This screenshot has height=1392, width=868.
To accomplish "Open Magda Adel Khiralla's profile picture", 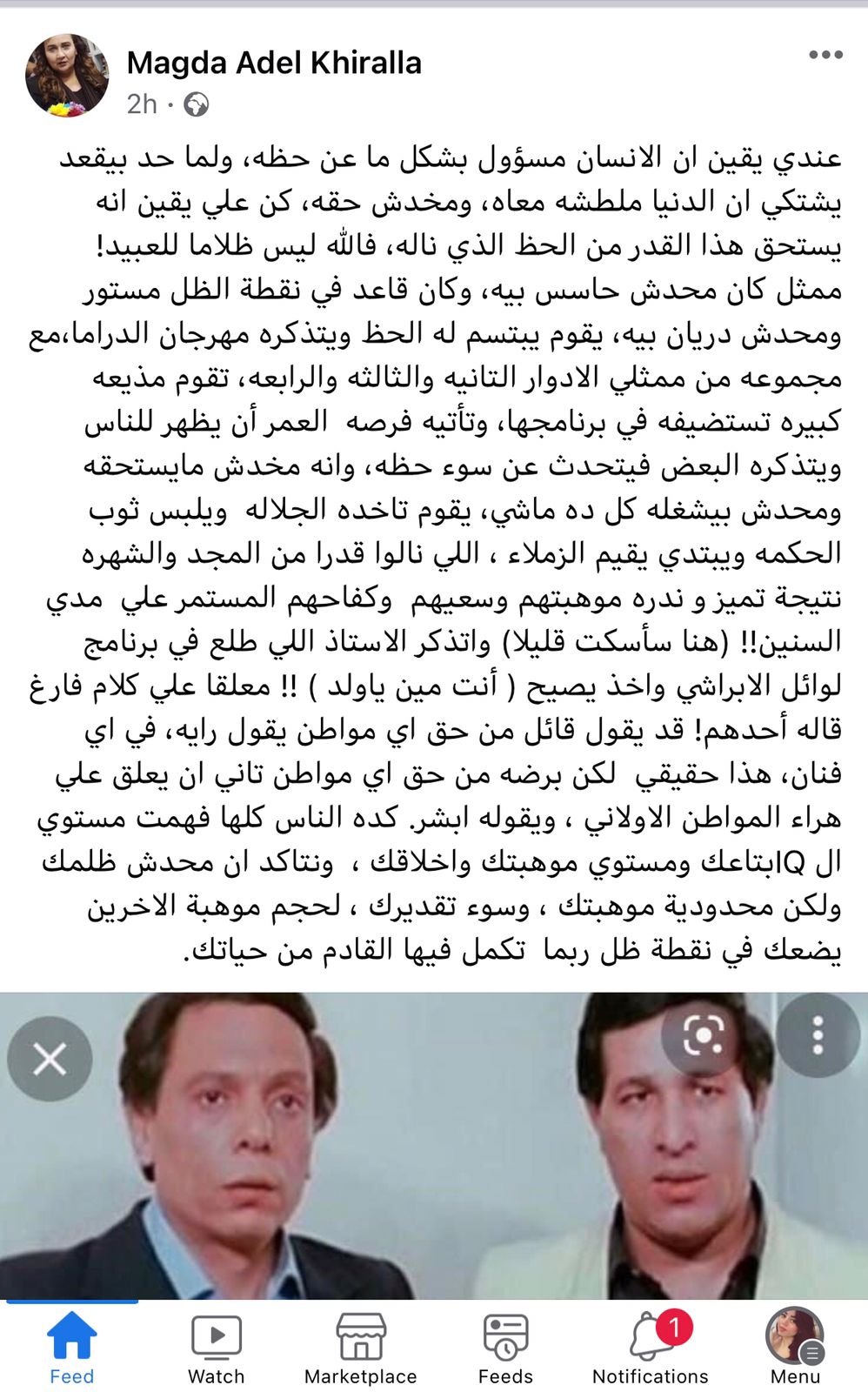I will 67,76.
